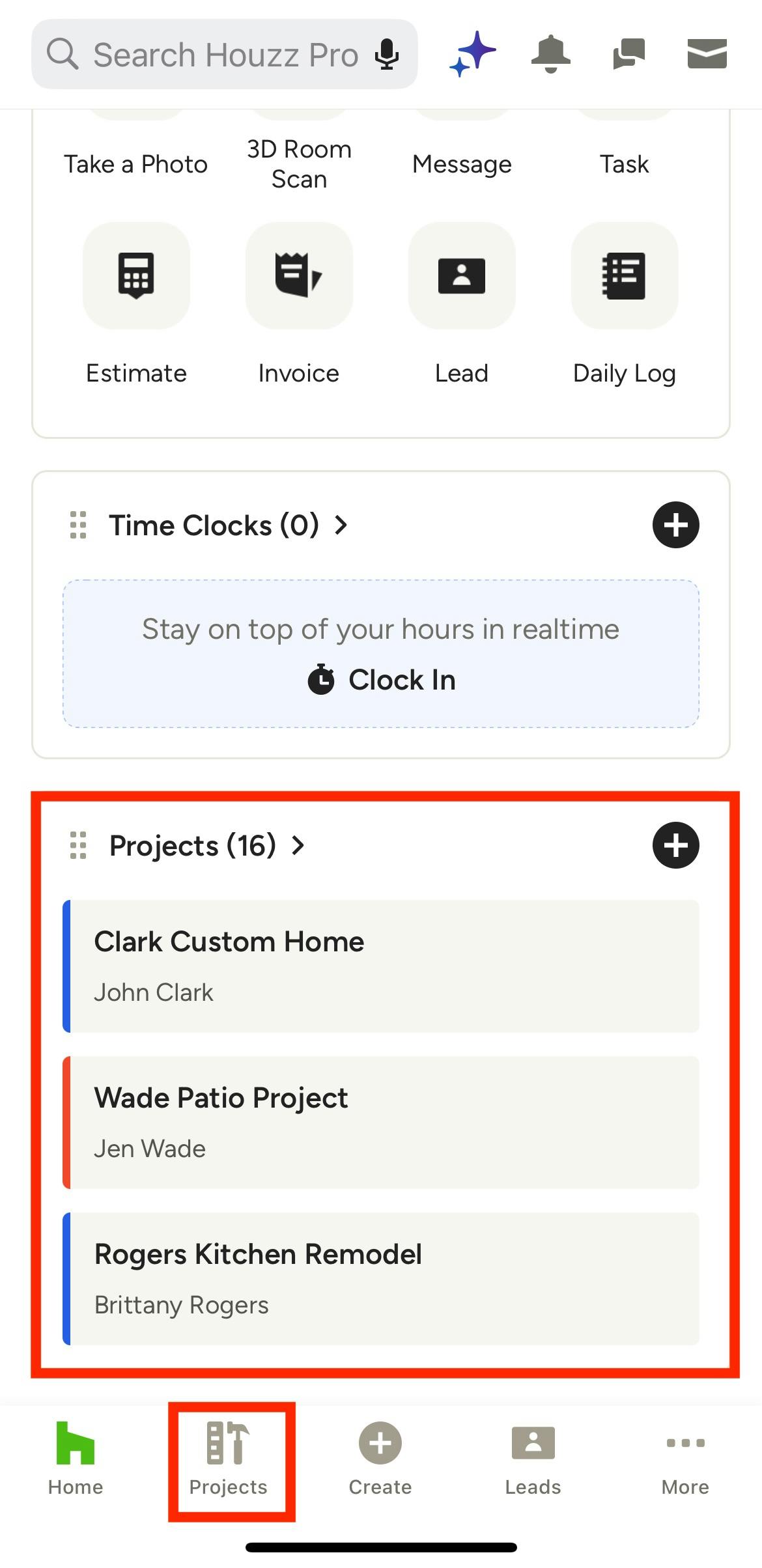This screenshot has height=1568, width=762.
Task: Open the Rogers Kitchen Remodel project
Action: (382, 1279)
